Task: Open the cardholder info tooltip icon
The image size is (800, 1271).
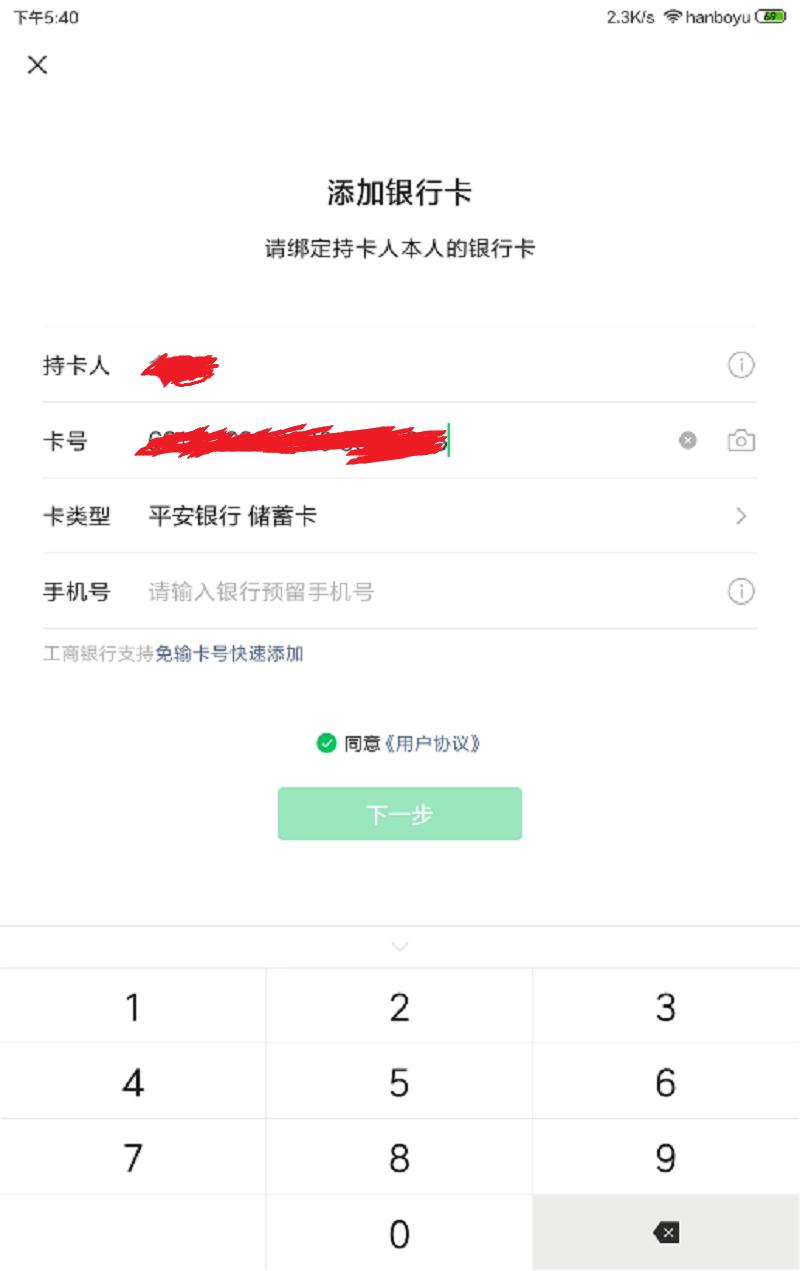Action: pos(740,365)
